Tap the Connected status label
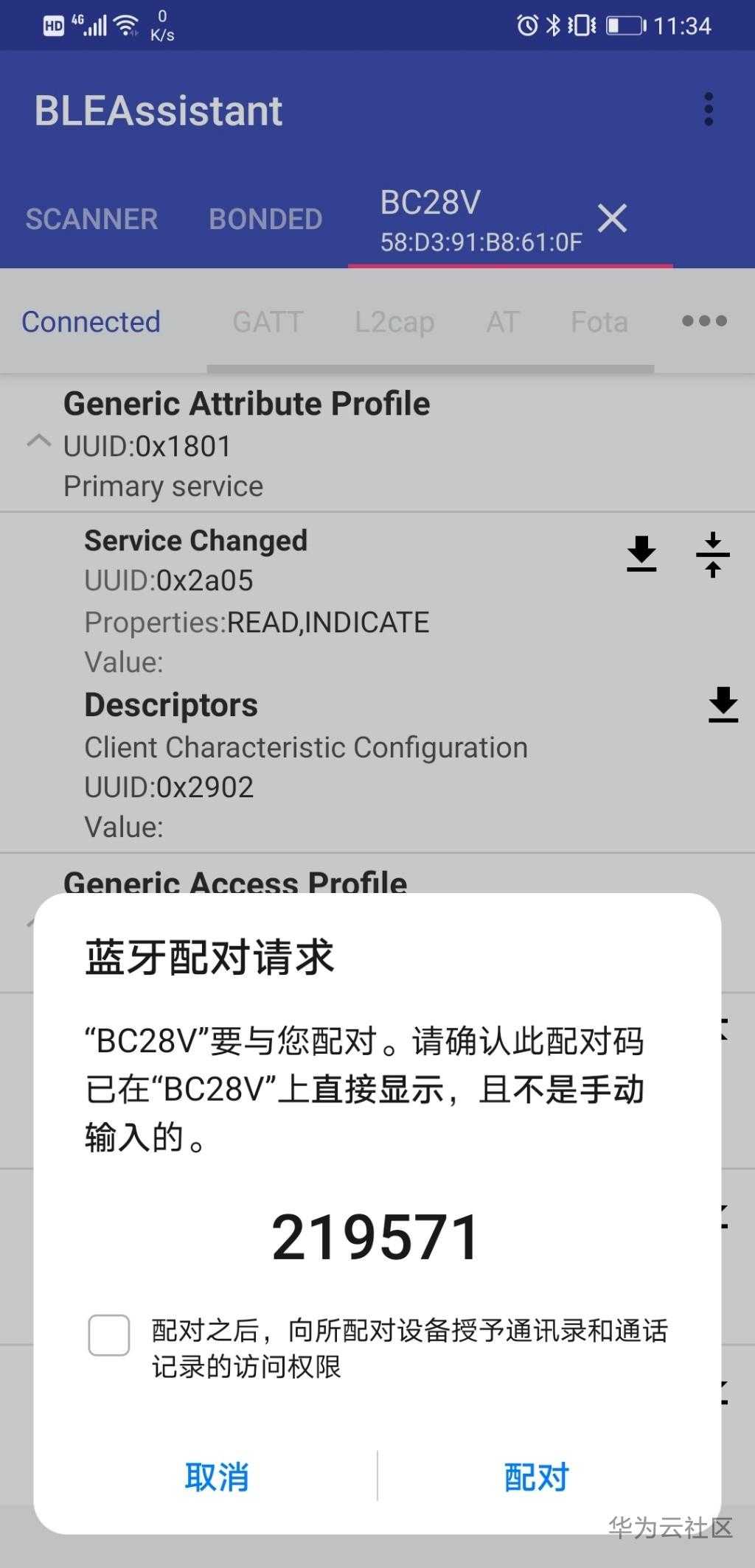This screenshot has height=1568, width=755. coord(91,322)
